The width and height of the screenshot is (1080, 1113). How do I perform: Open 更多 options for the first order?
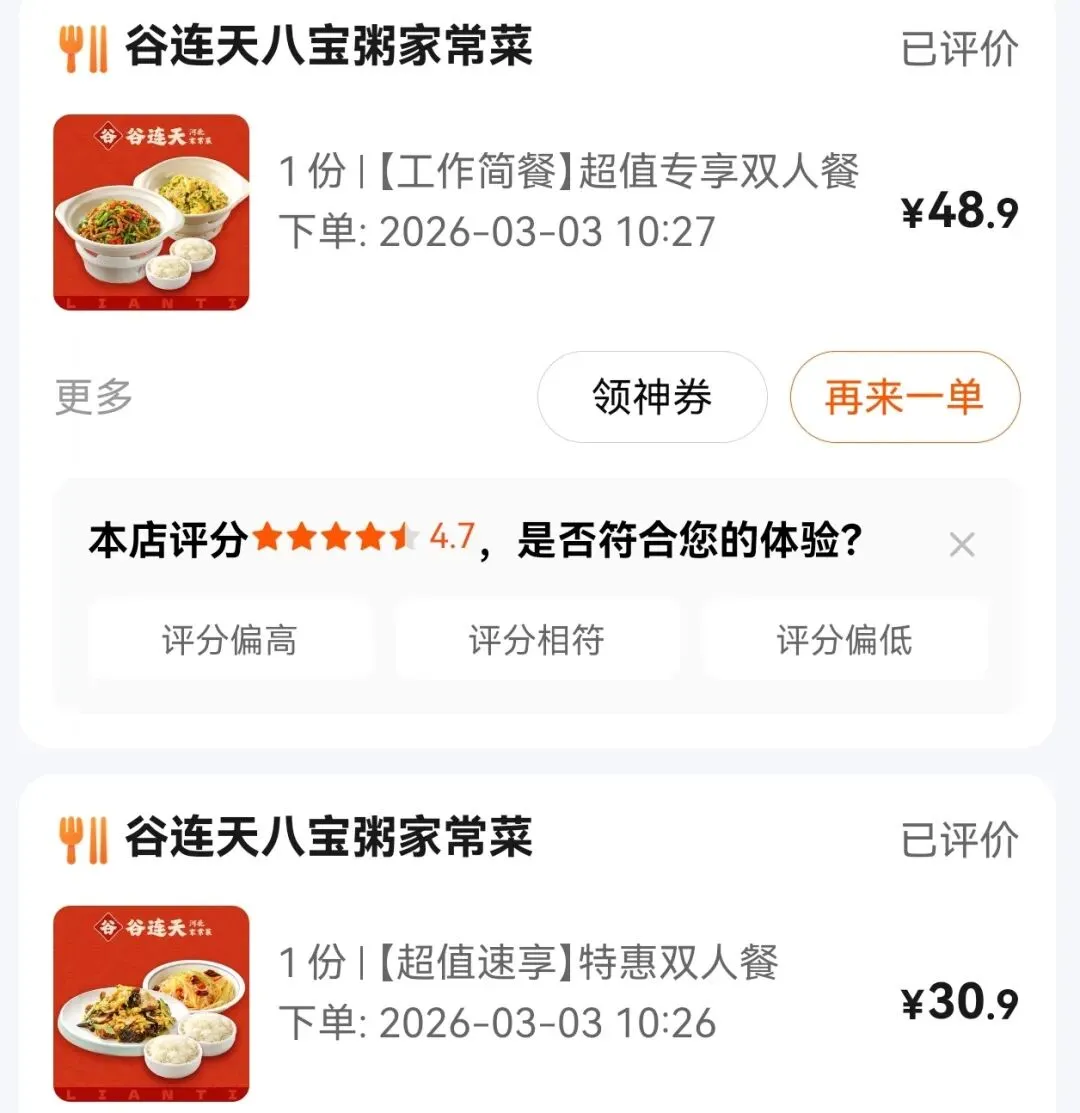(94, 397)
